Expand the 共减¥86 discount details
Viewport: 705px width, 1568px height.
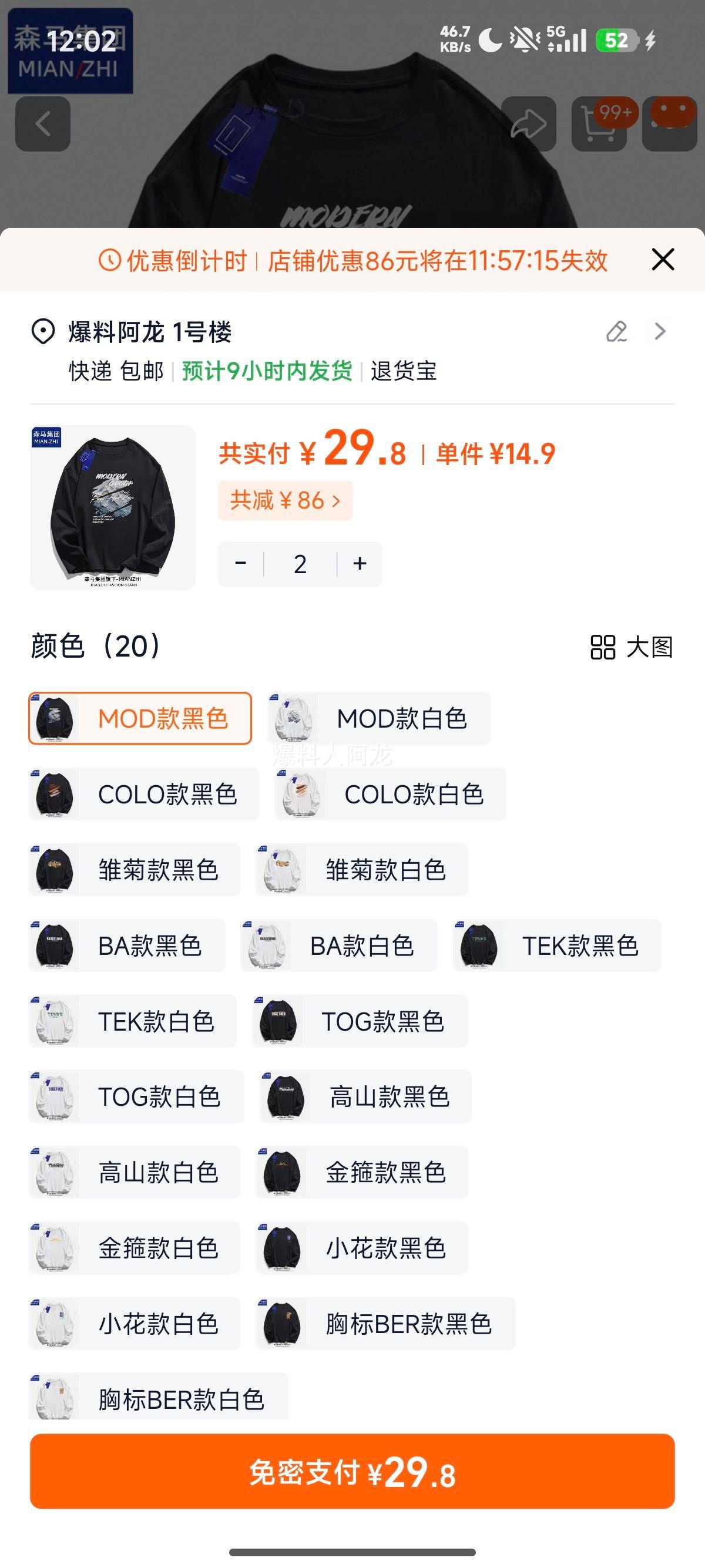[x=285, y=500]
